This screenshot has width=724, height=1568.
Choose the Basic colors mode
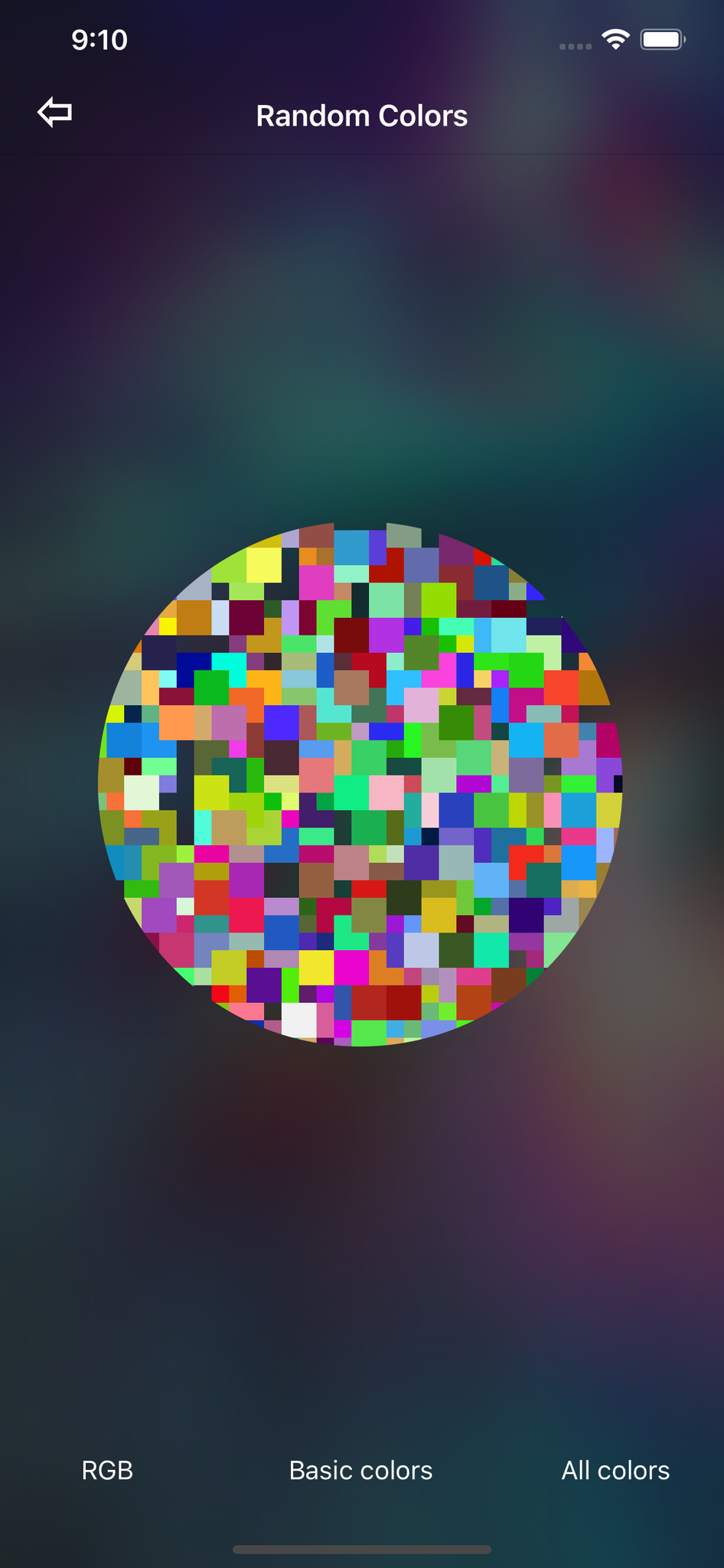point(360,1470)
